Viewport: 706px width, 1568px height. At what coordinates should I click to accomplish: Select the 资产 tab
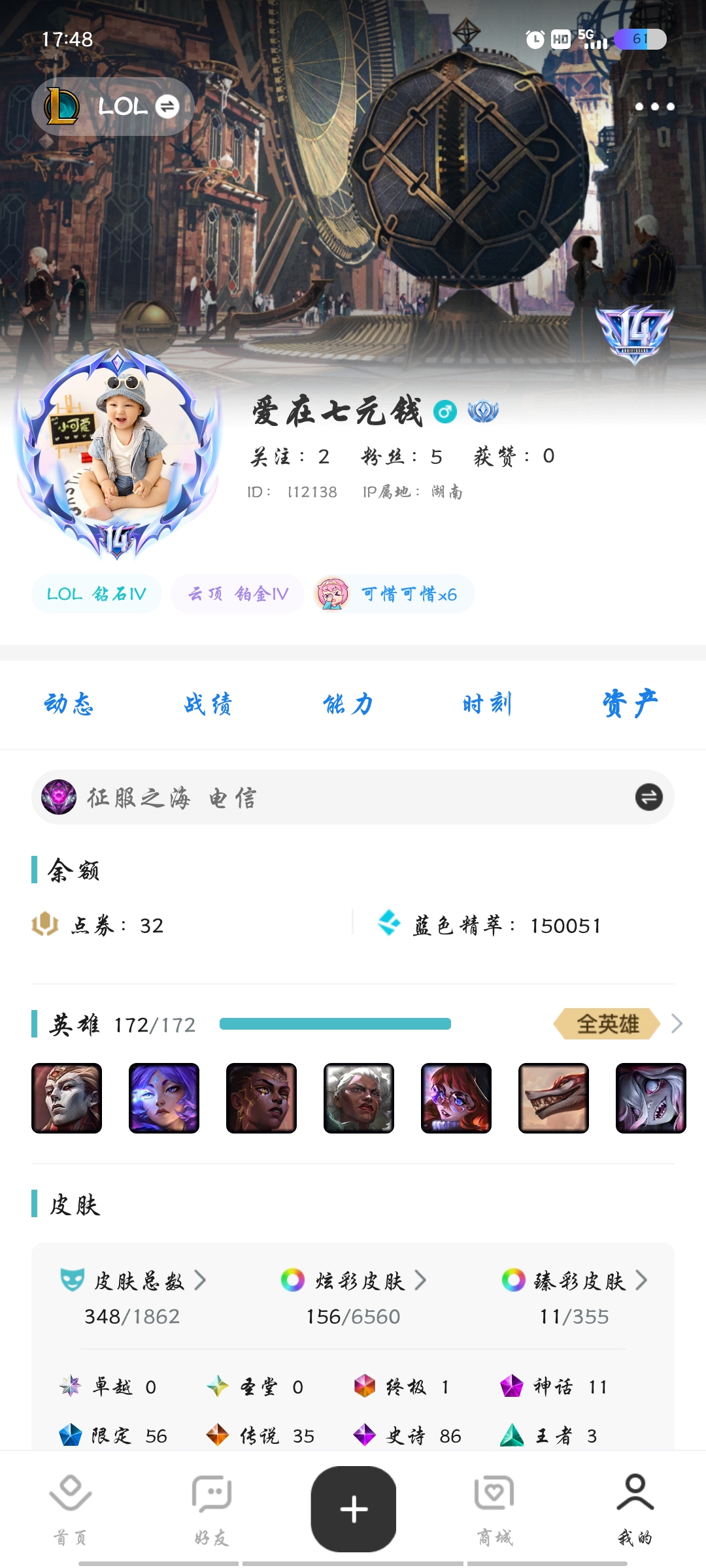[629, 704]
